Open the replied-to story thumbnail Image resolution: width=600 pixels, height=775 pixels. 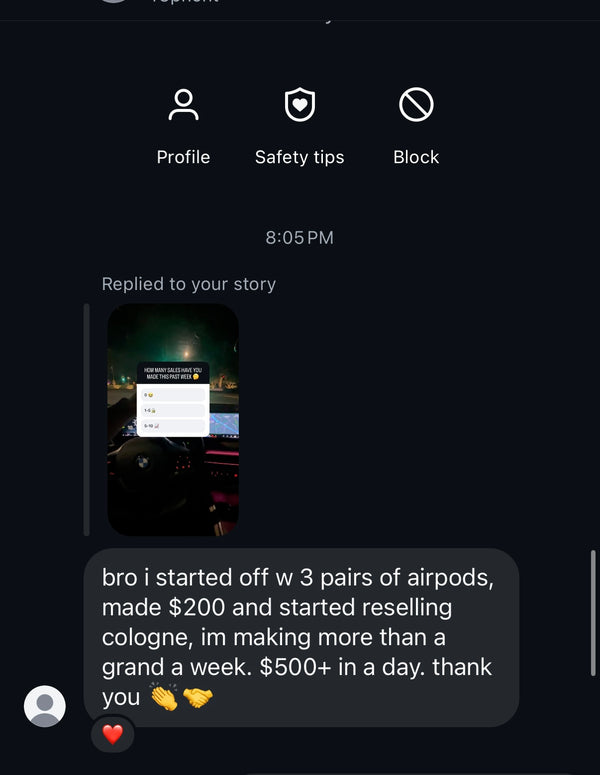tap(173, 419)
